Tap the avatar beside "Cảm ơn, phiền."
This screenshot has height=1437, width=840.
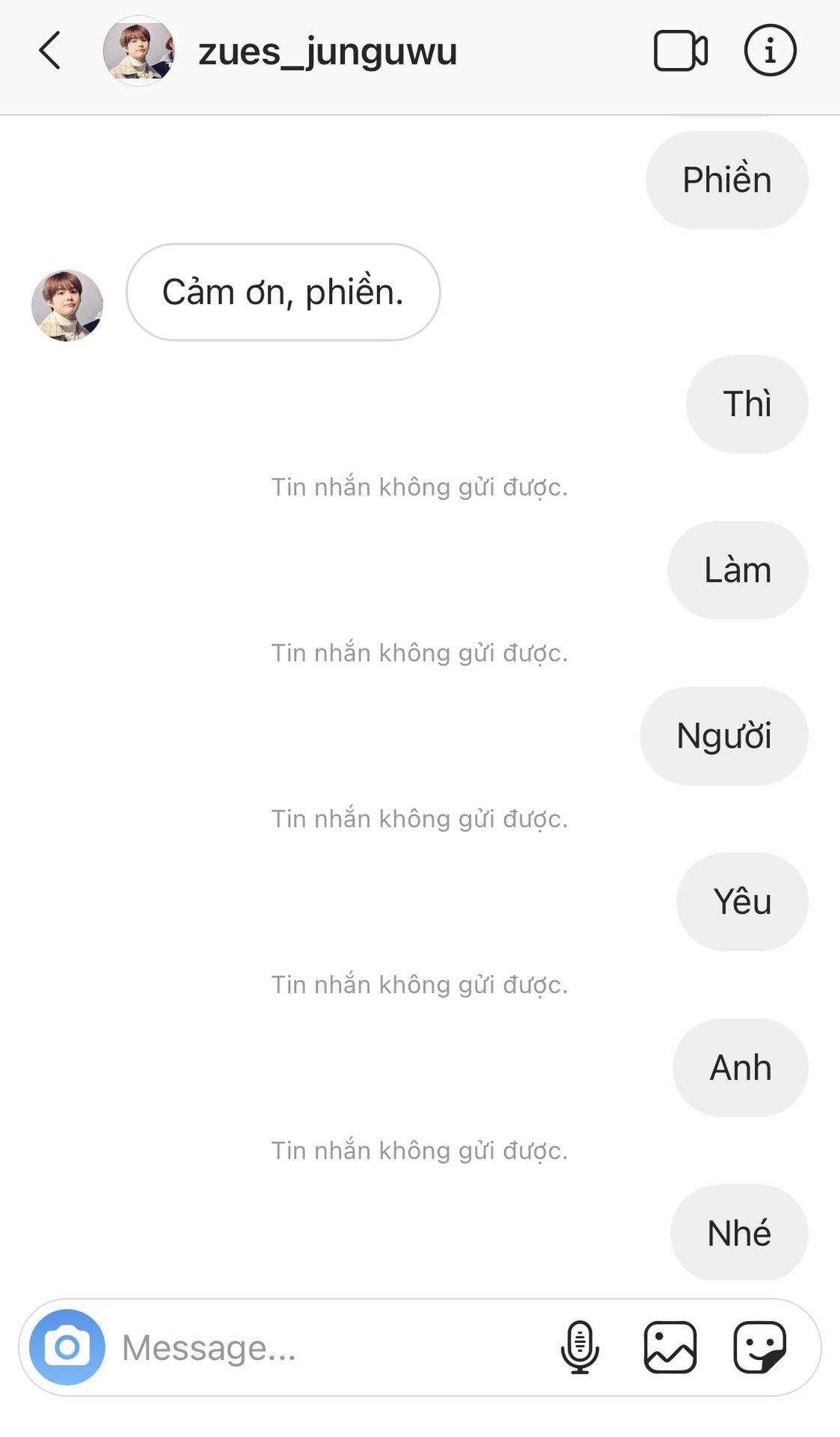pyautogui.click(x=67, y=305)
